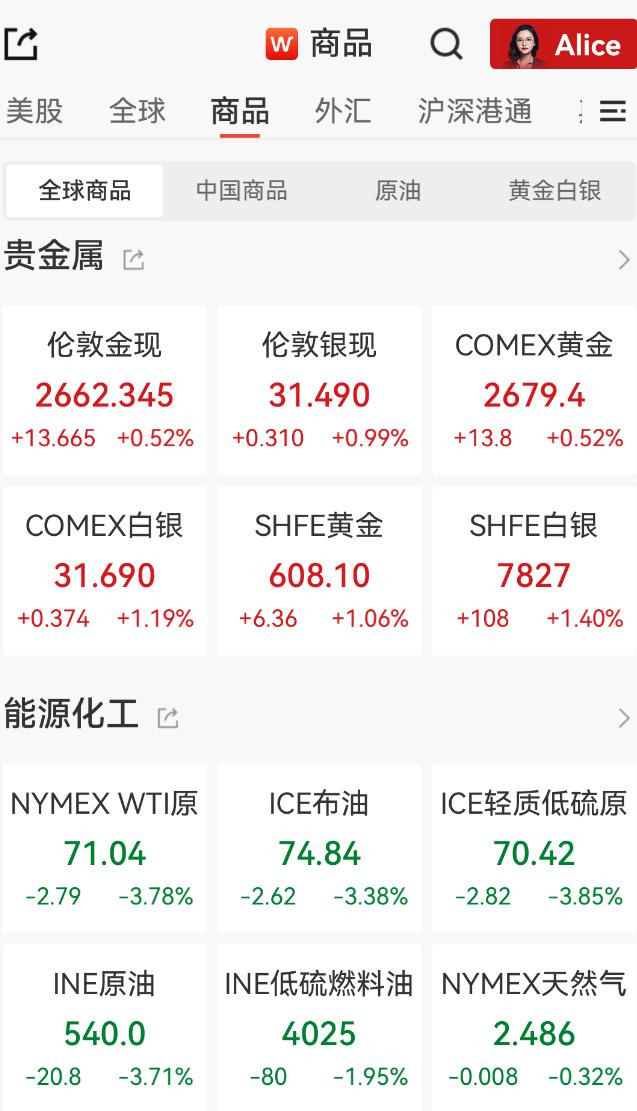This screenshot has width=637, height=1111.
Task: Switch to the 原油 segment
Action: click(398, 190)
